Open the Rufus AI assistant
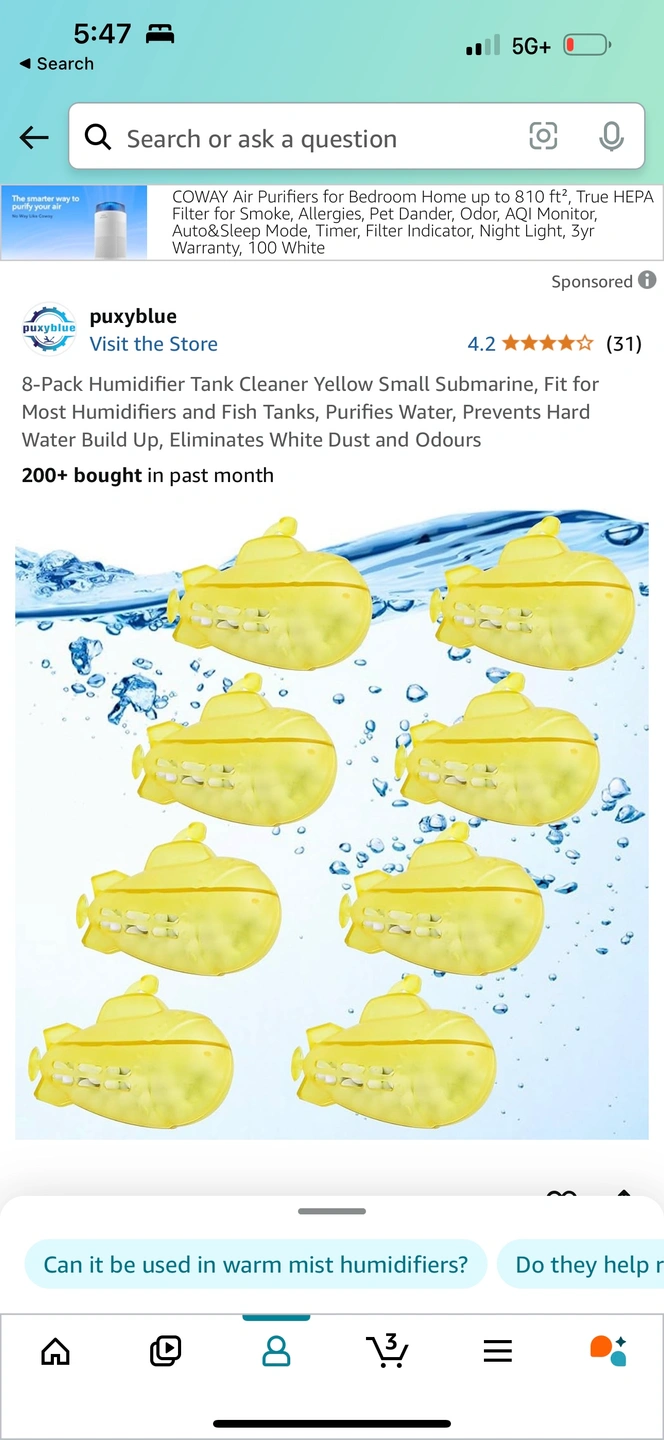 point(608,1352)
